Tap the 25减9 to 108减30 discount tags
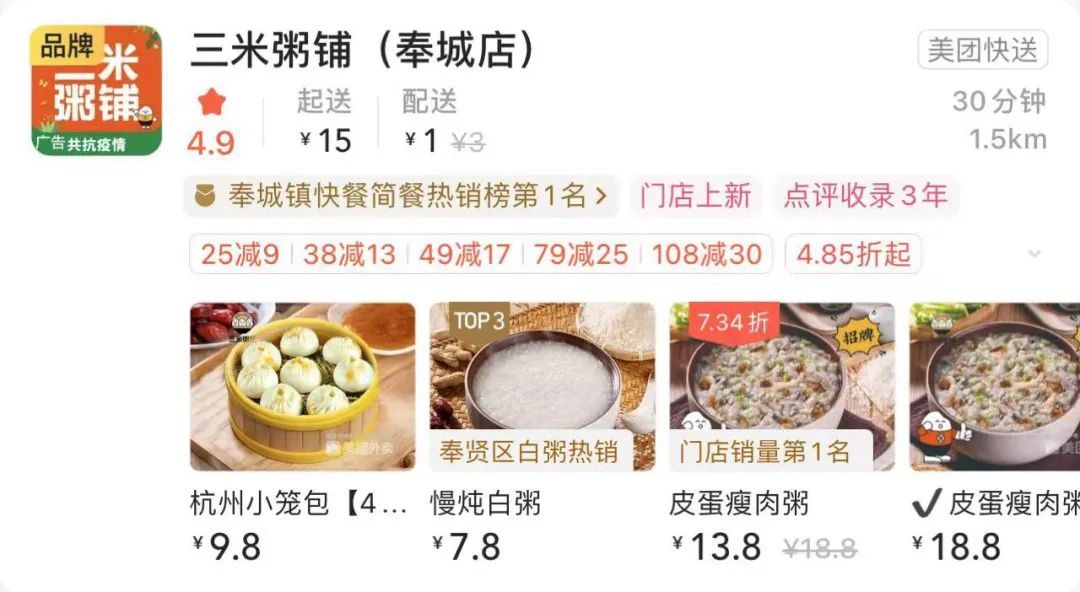 (x=480, y=254)
